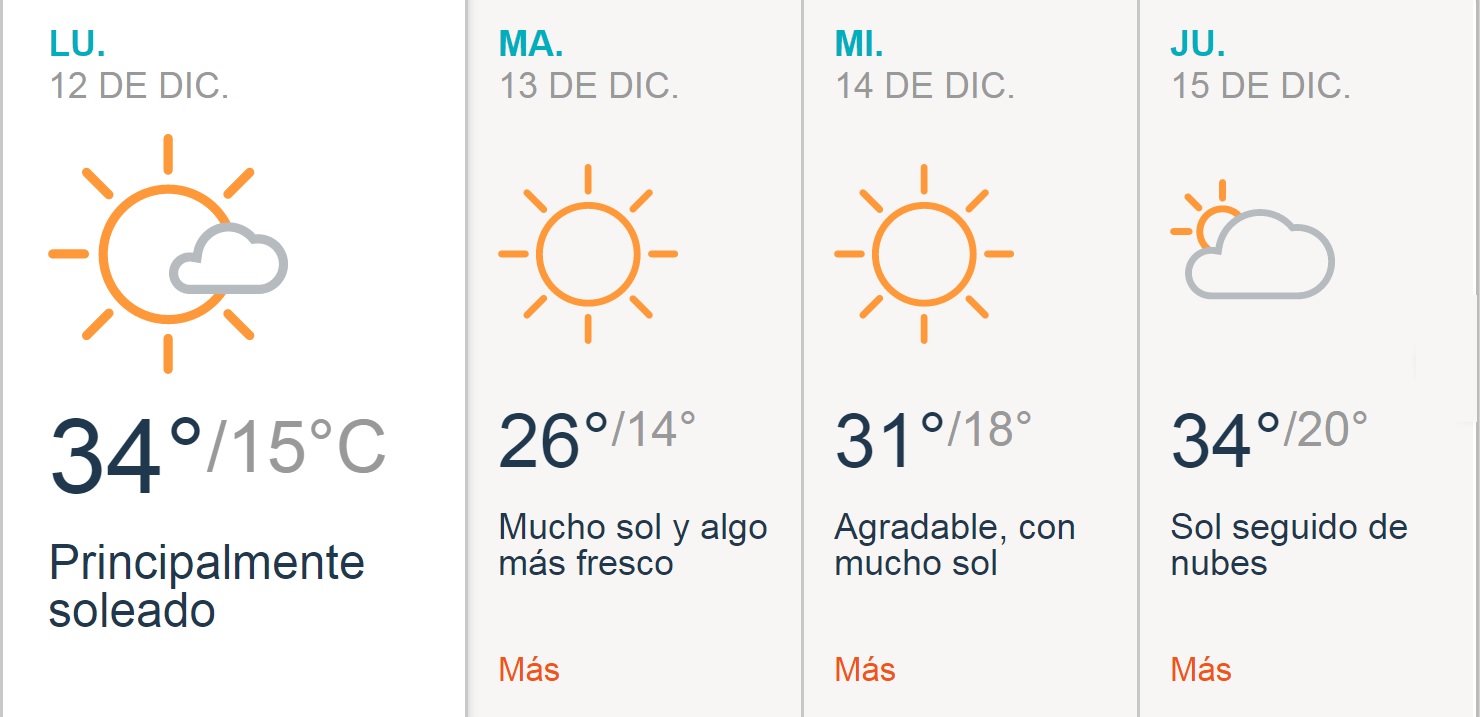Open Más link for Thursday 15 de dic.
Image resolution: width=1480 pixels, height=717 pixels.
click(x=1200, y=669)
